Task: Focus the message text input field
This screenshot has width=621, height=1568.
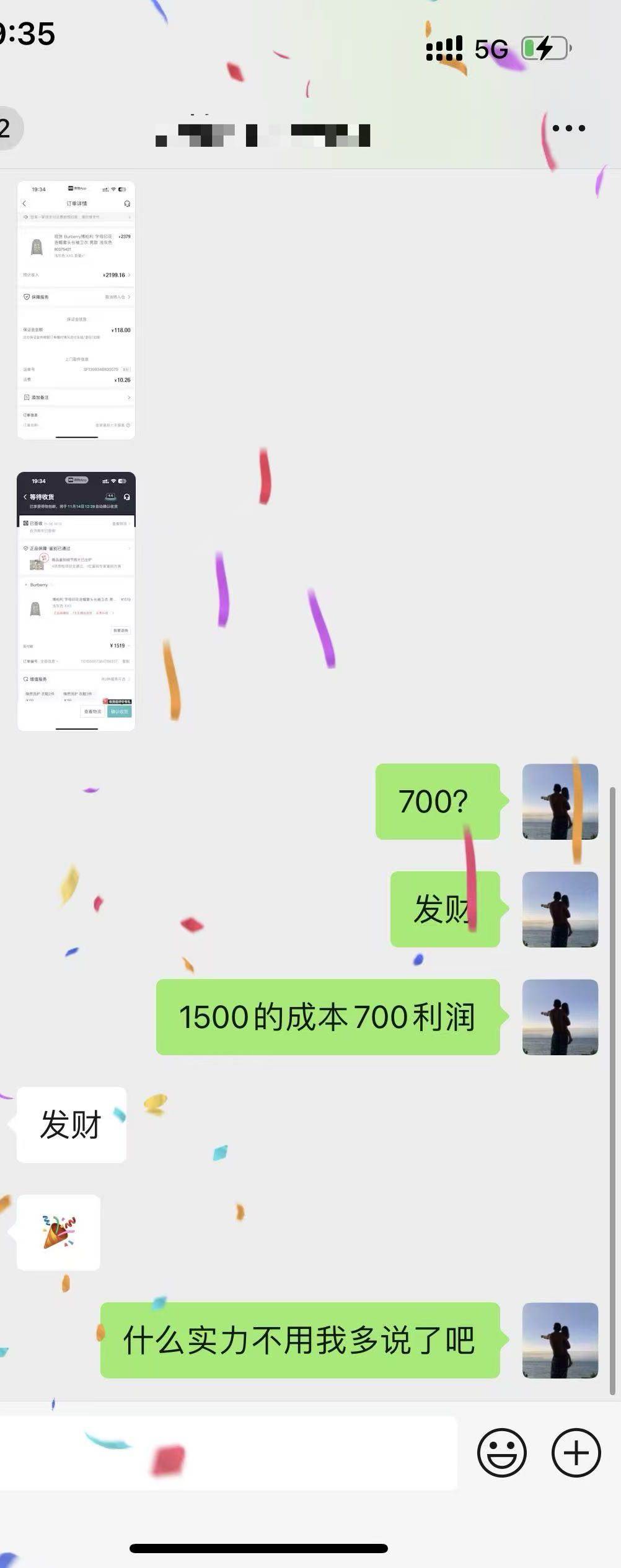Action: [x=229, y=1452]
